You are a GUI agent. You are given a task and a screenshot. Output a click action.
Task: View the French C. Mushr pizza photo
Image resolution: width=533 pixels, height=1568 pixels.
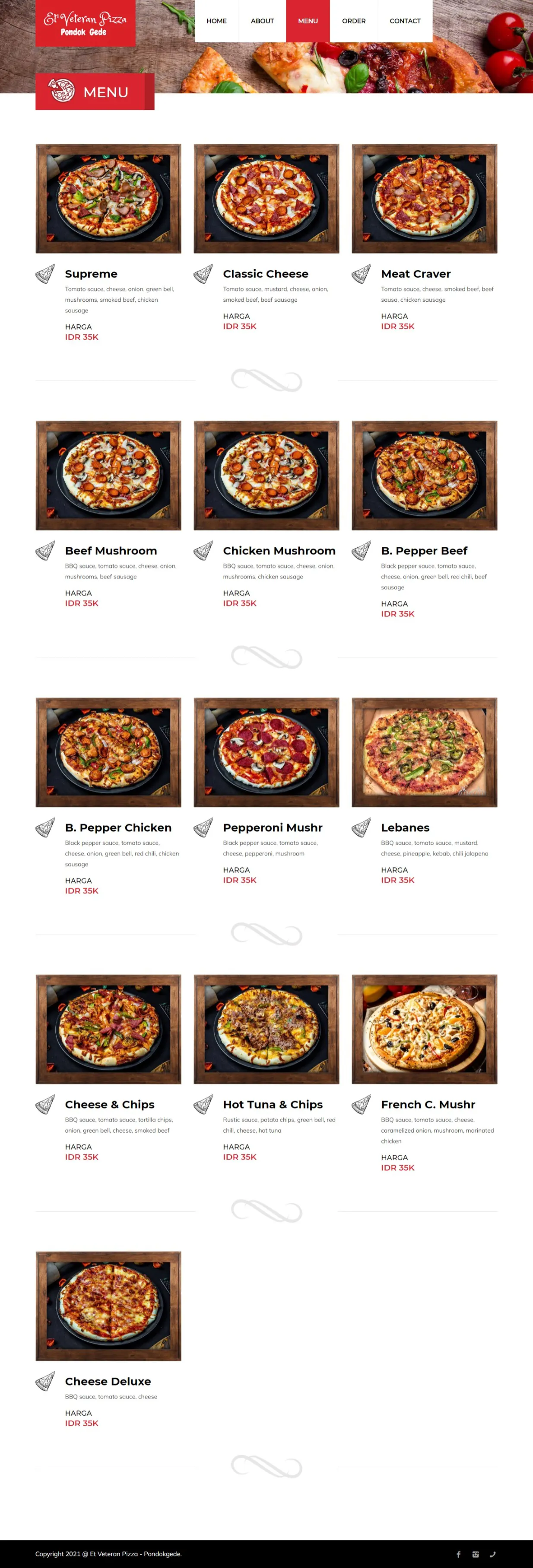(x=424, y=1029)
